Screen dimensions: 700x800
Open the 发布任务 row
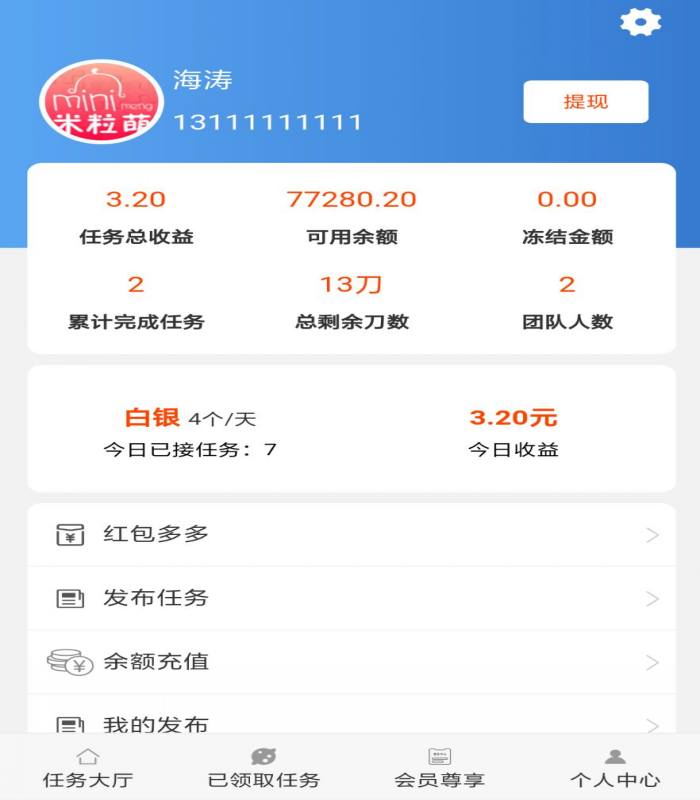(351, 598)
